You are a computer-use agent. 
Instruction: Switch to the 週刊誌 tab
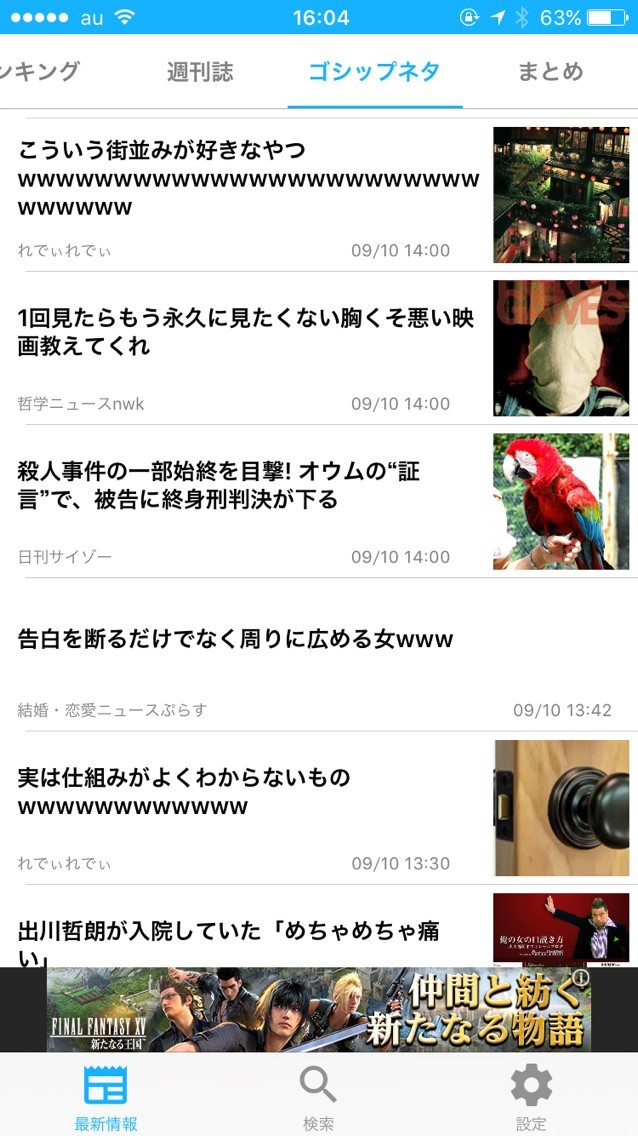pyautogui.click(x=200, y=72)
